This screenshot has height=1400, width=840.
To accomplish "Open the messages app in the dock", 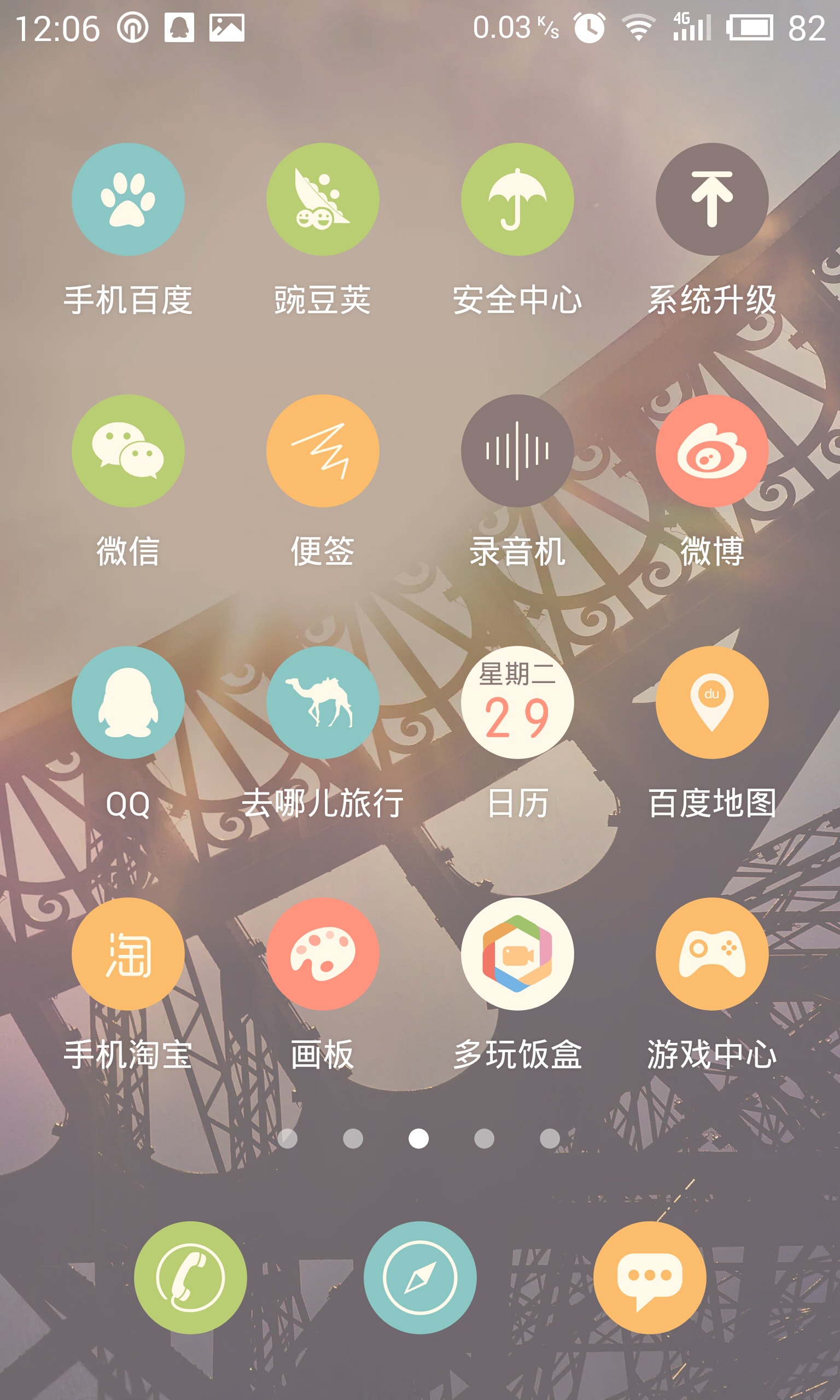I will click(650, 1277).
